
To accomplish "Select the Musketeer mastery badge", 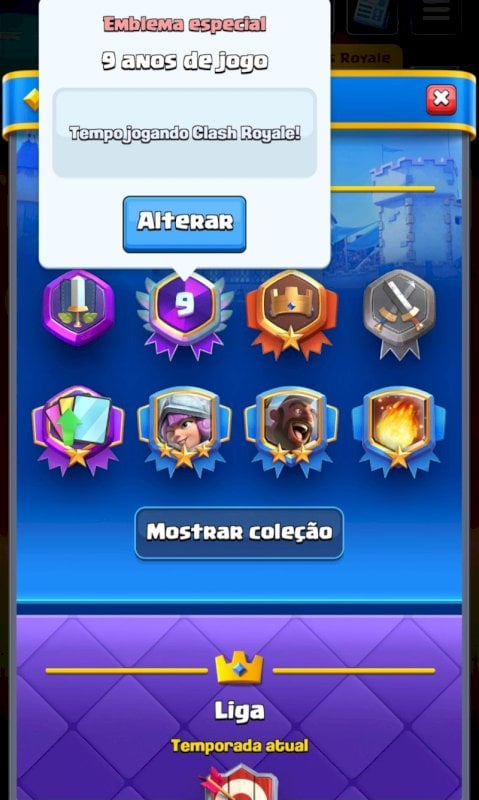I will click(x=184, y=429).
